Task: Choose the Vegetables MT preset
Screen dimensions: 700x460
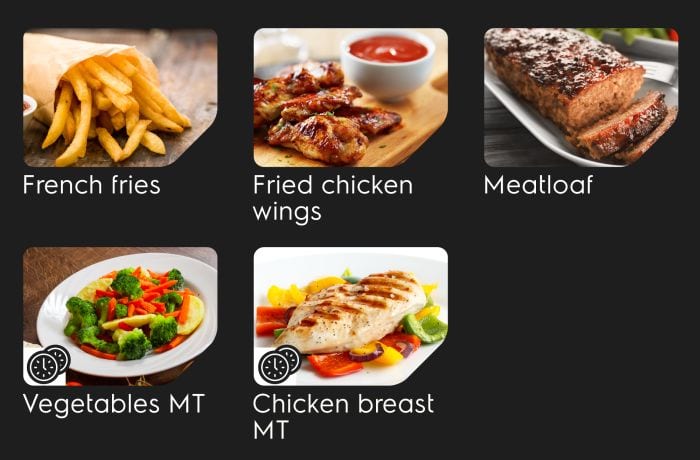Action: click(x=120, y=316)
